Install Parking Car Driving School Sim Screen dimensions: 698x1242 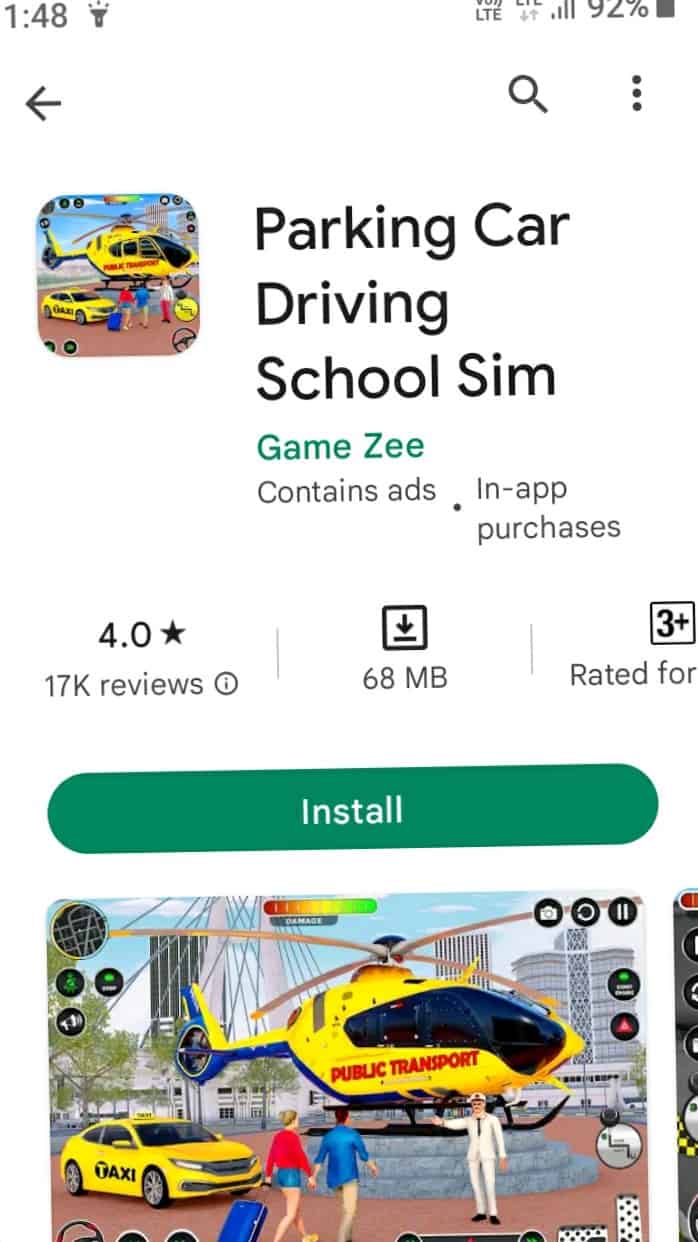click(352, 809)
